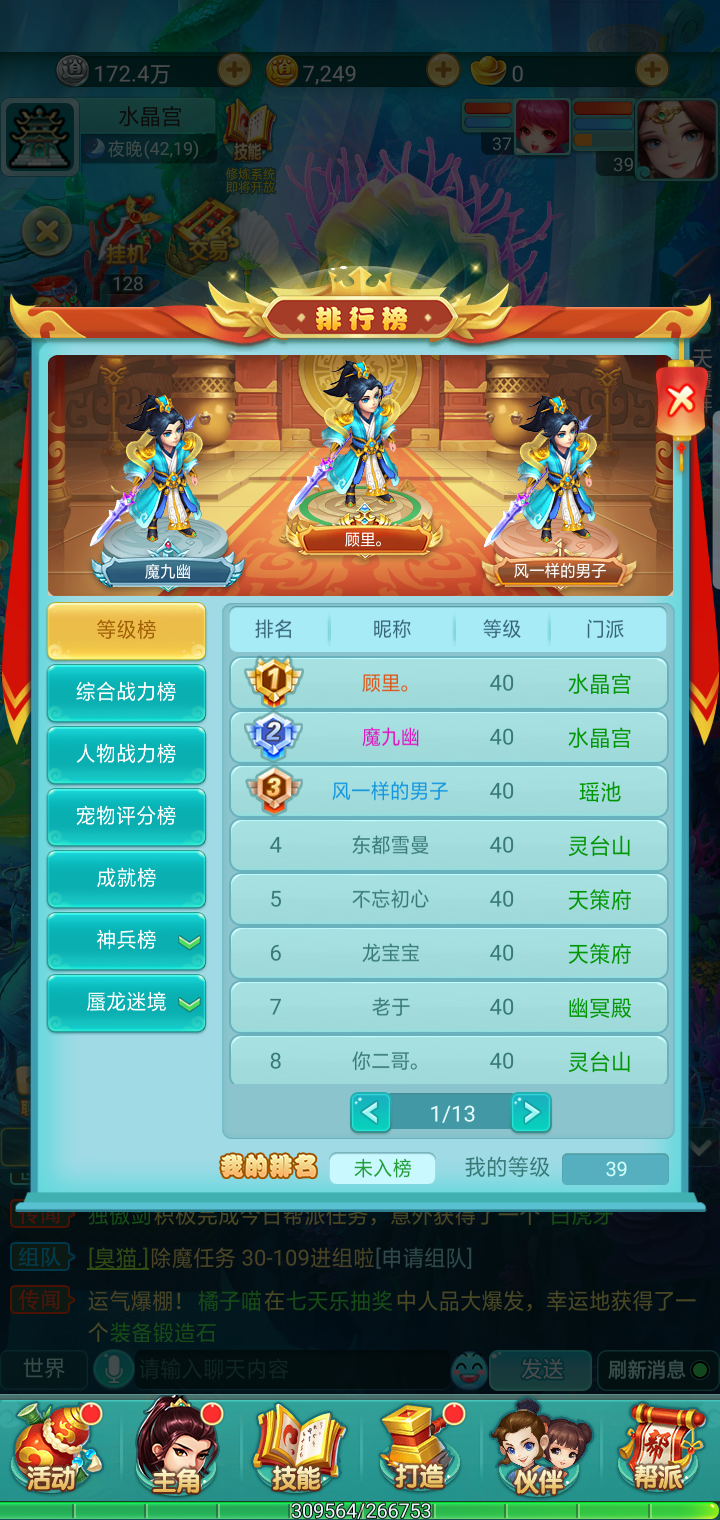Go to the previous ranking page

(x=370, y=1112)
